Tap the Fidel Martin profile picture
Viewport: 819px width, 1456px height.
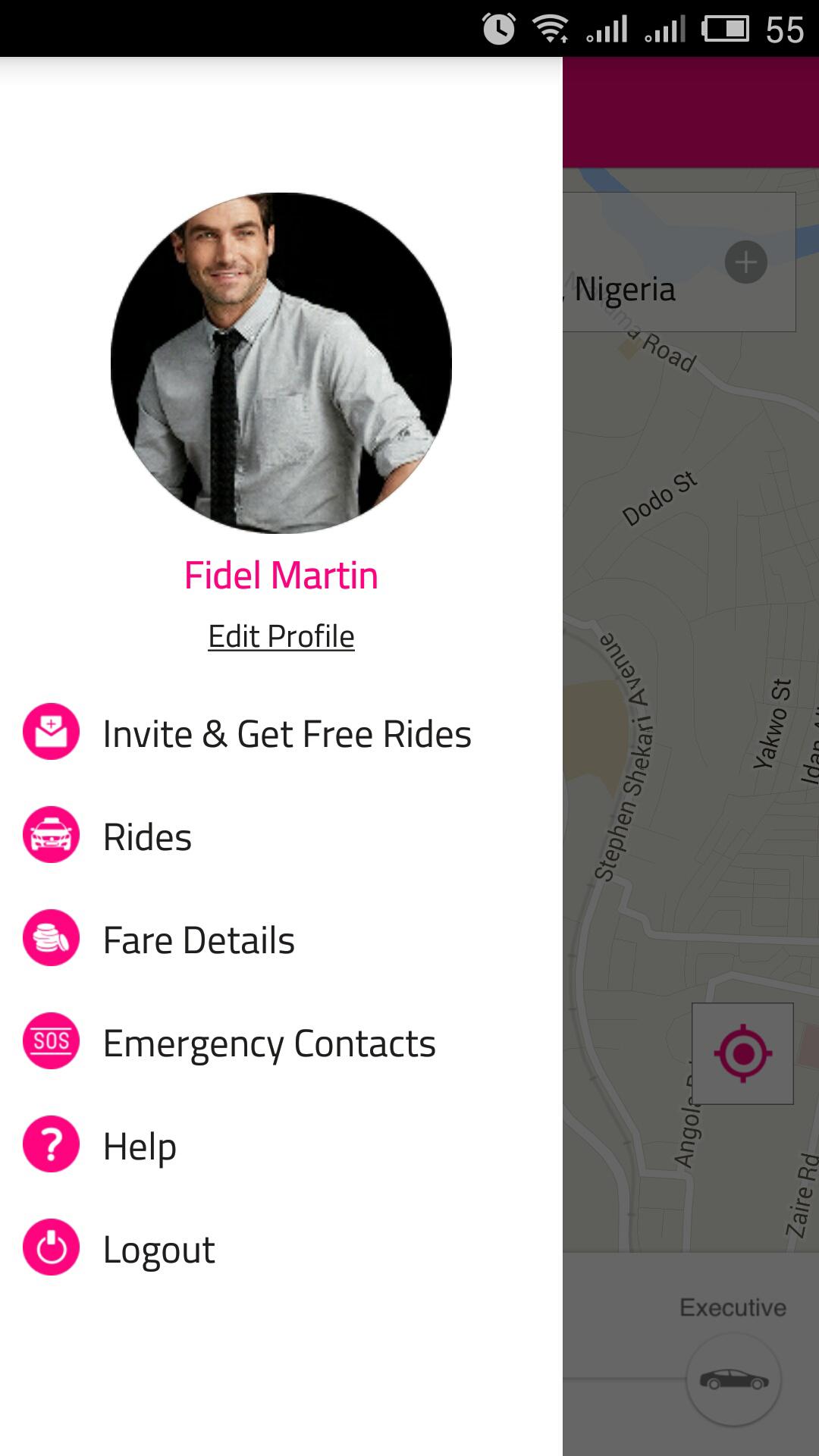point(281,362)
